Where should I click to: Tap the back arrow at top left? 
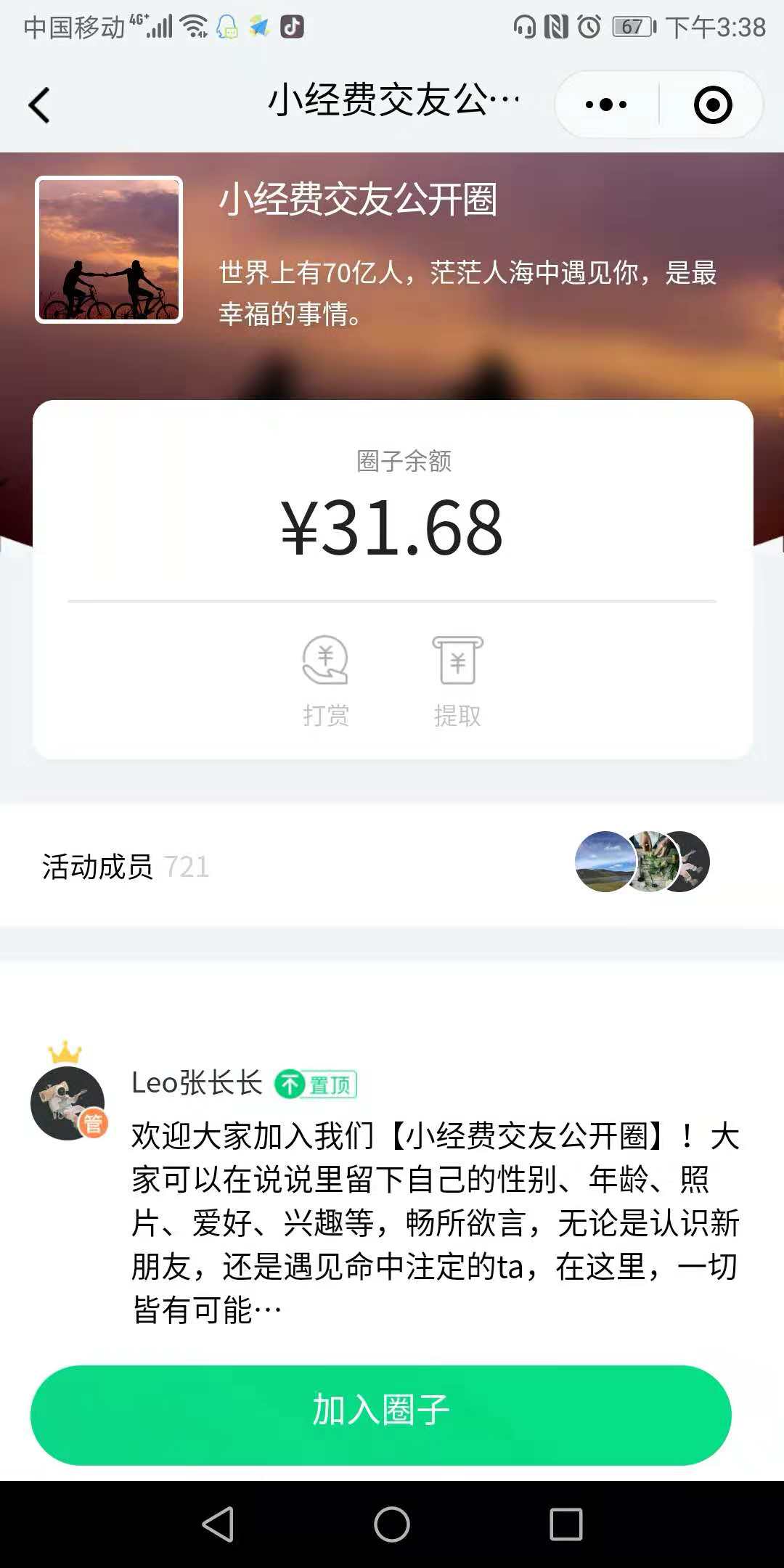tap(41, 105)
